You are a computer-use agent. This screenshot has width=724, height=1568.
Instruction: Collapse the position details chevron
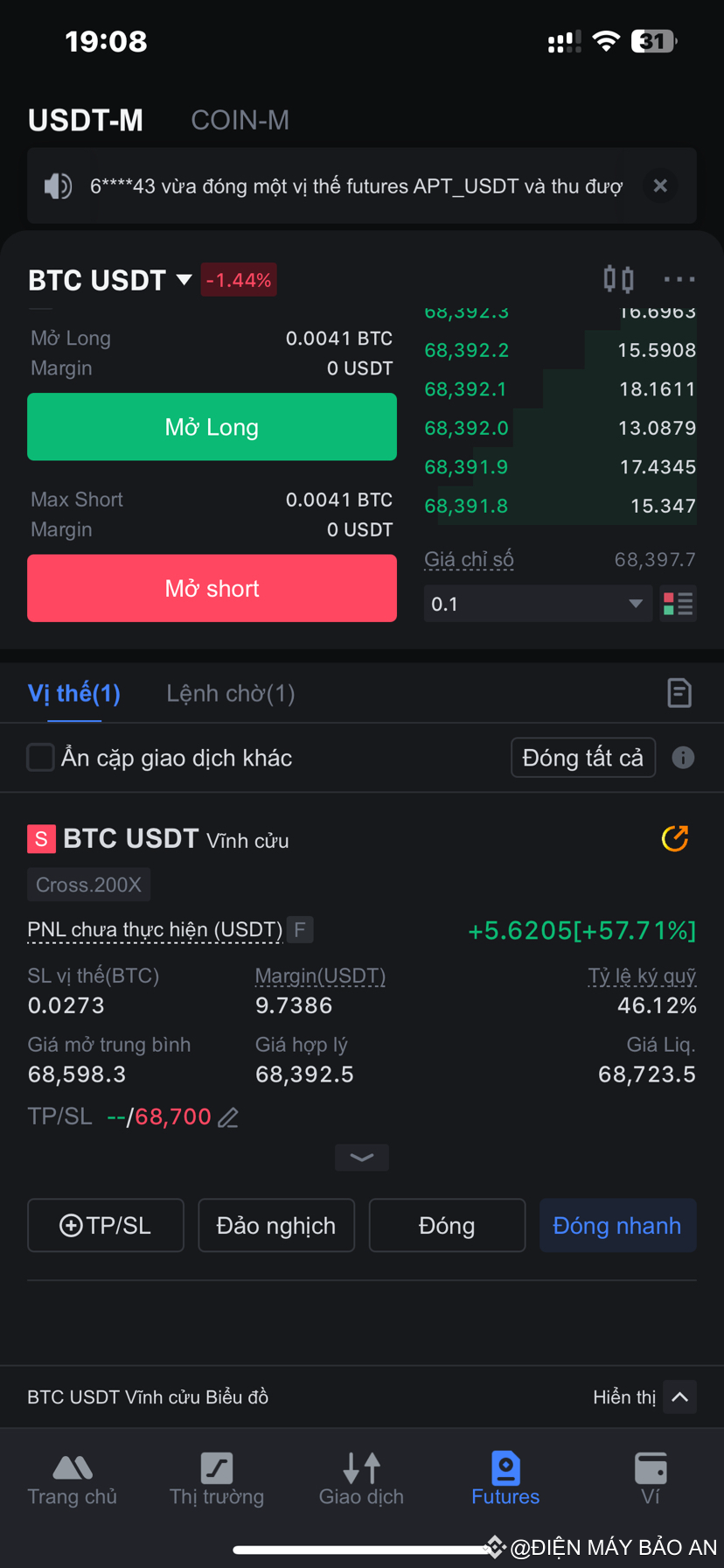(x=361, y=1157)
